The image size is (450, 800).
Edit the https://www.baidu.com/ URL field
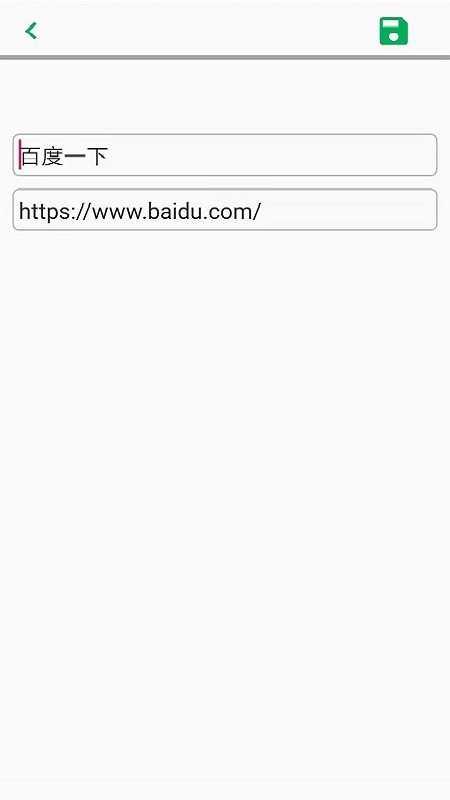pos(224,210)
